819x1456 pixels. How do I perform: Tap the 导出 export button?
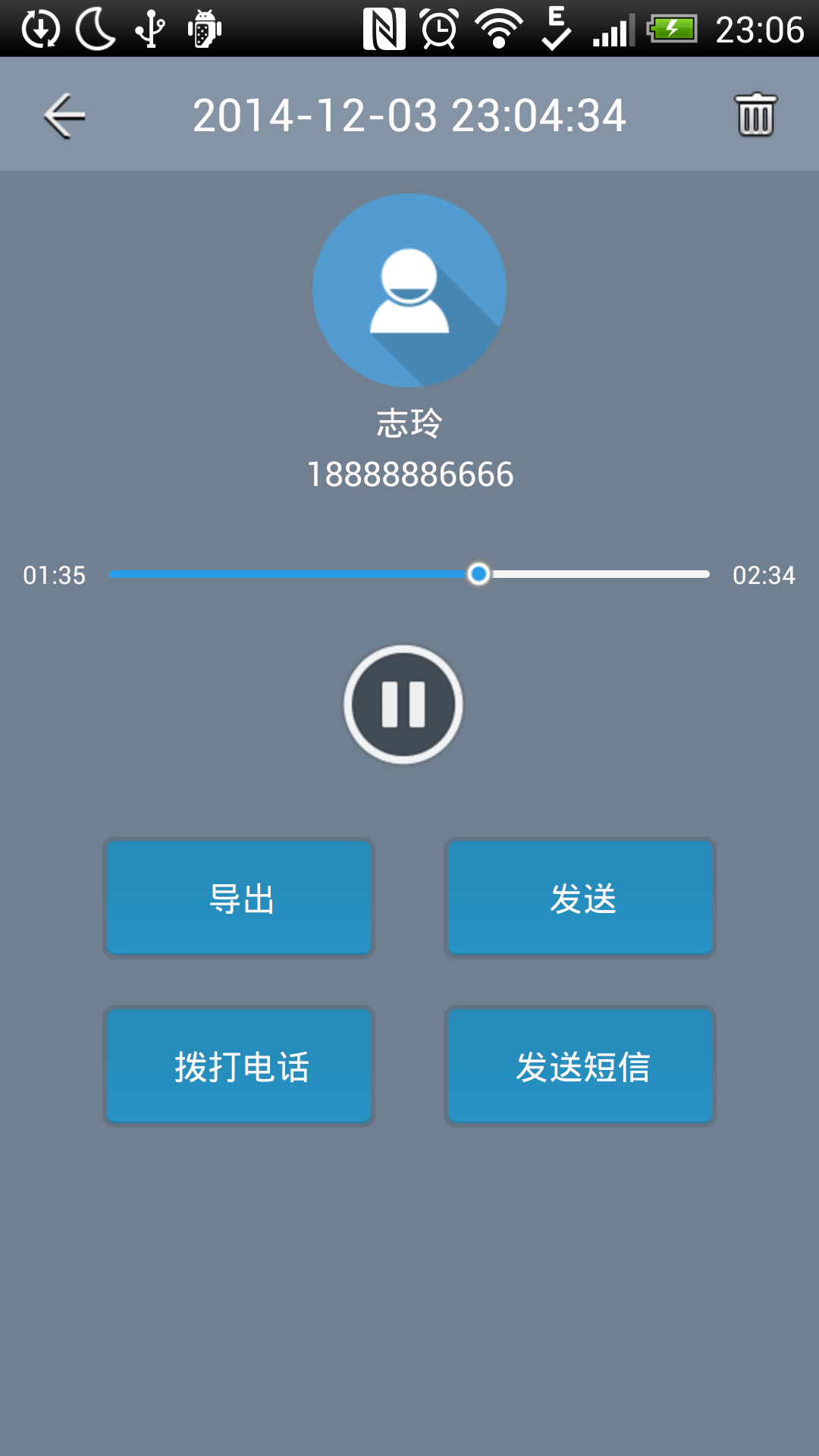tap(239, 898)
